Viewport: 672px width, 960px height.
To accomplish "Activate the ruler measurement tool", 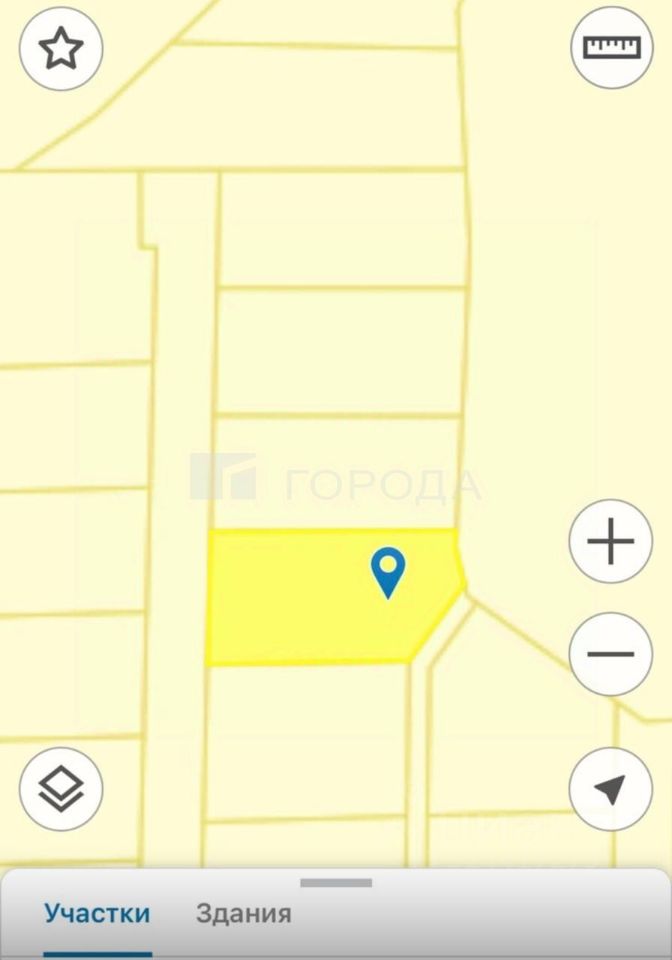I will [x=611, y=47].
